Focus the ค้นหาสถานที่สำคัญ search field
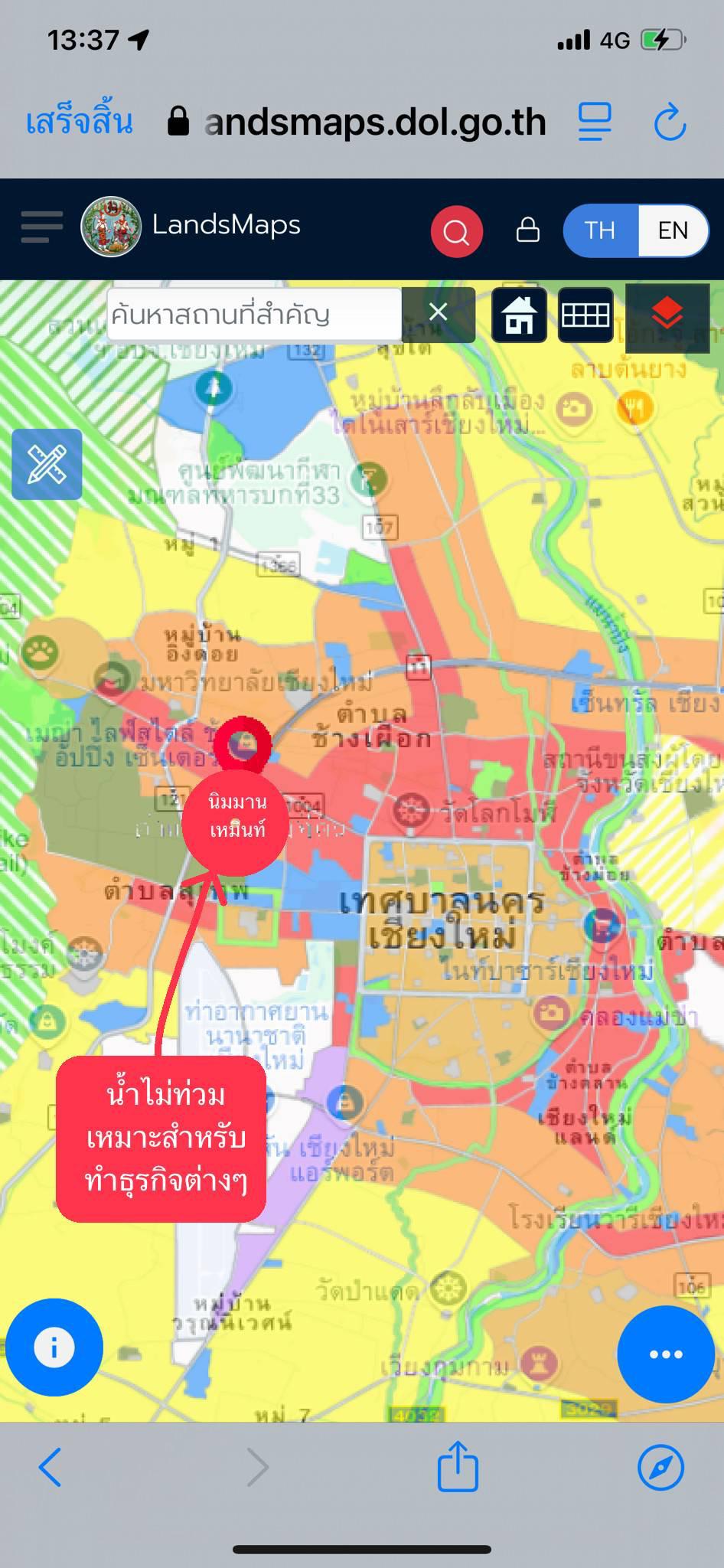 tap(253, 314)
